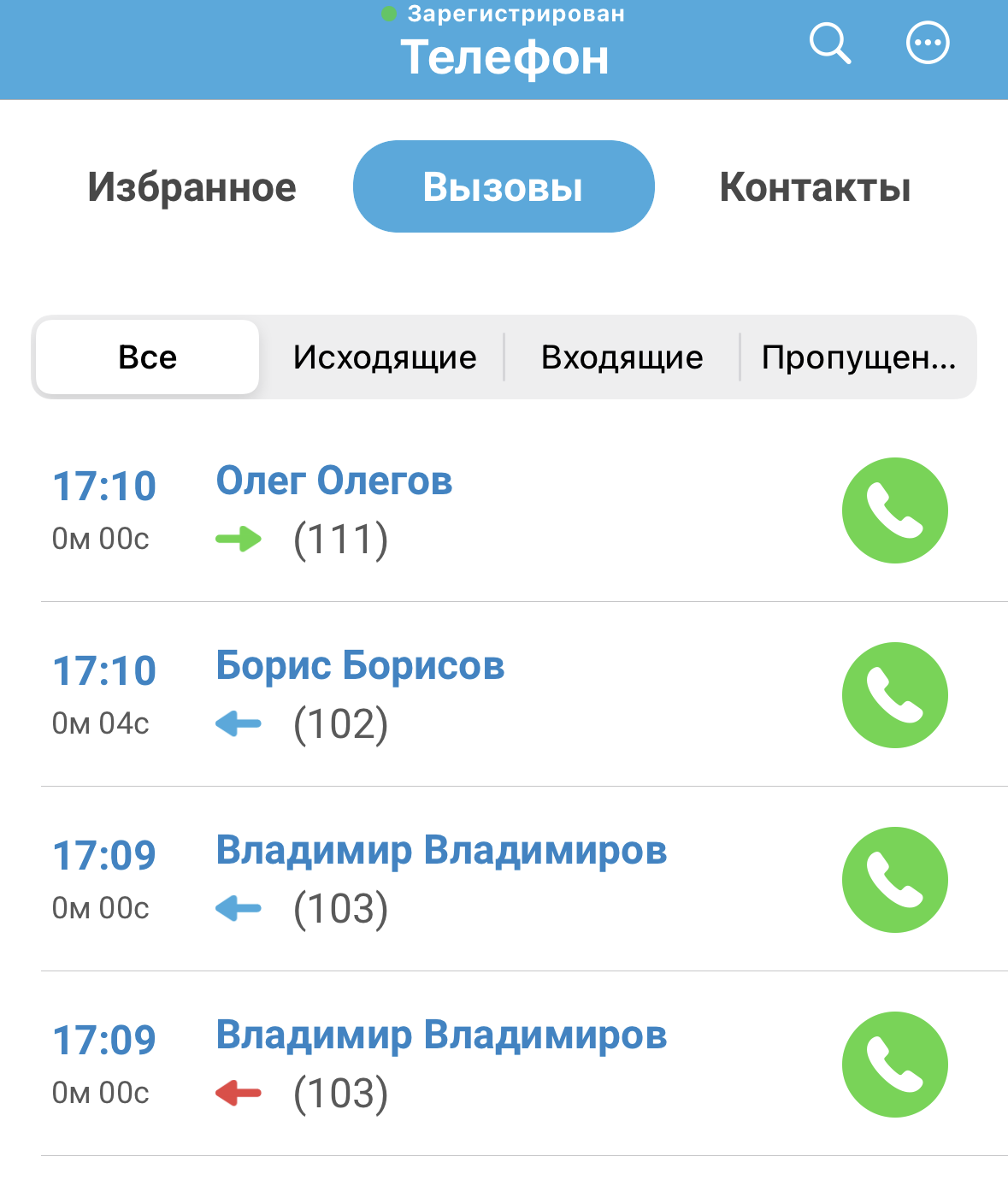Image resolution: width=1008 pixels, height=1180 pixels.
Task: Show Пропущенные missed calls
Action: tap(858, 357)
